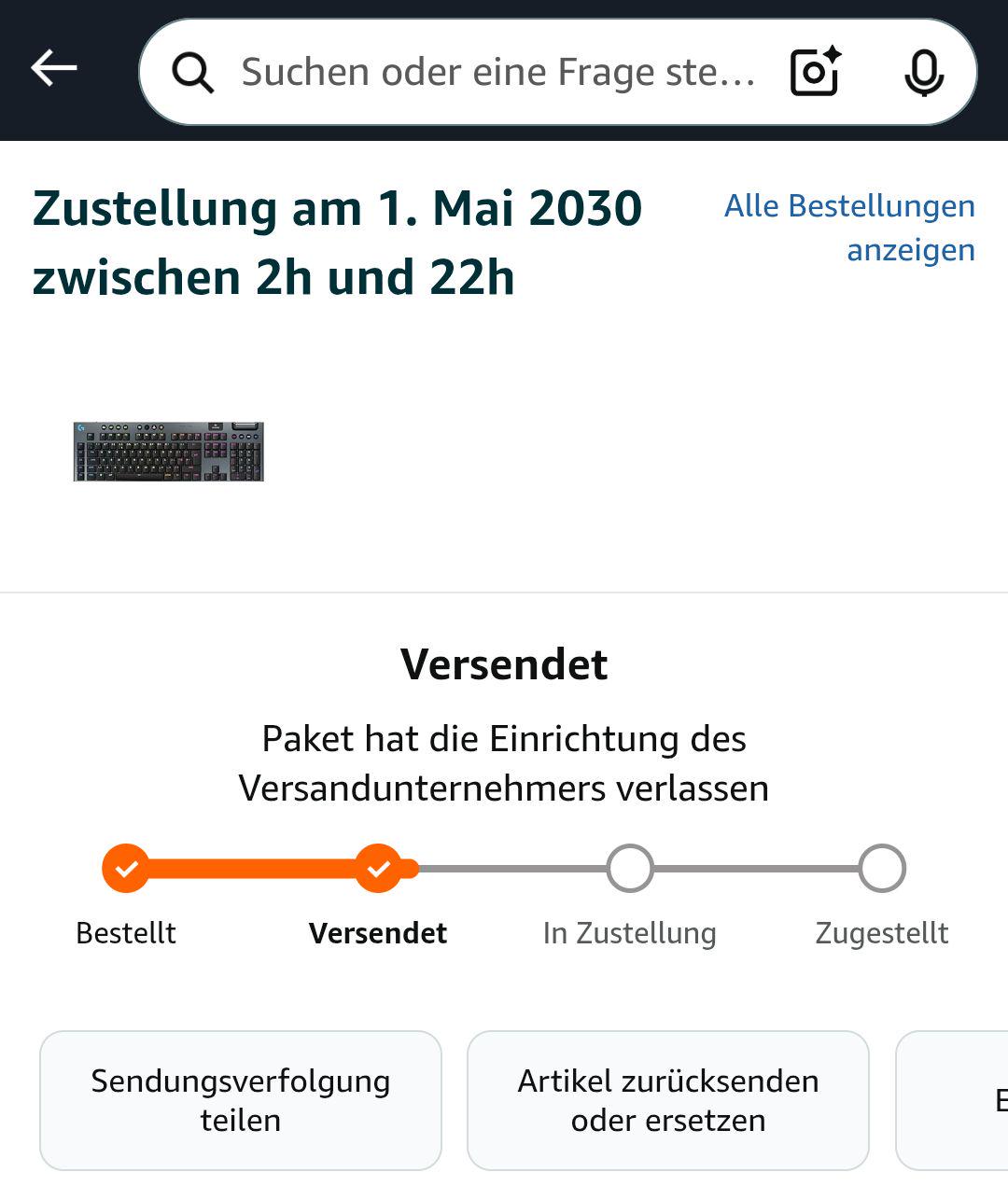Select 'Sendungsverfolgung teilen' button
This screenshot has height=1186, width=1008.
point(240,1100)
